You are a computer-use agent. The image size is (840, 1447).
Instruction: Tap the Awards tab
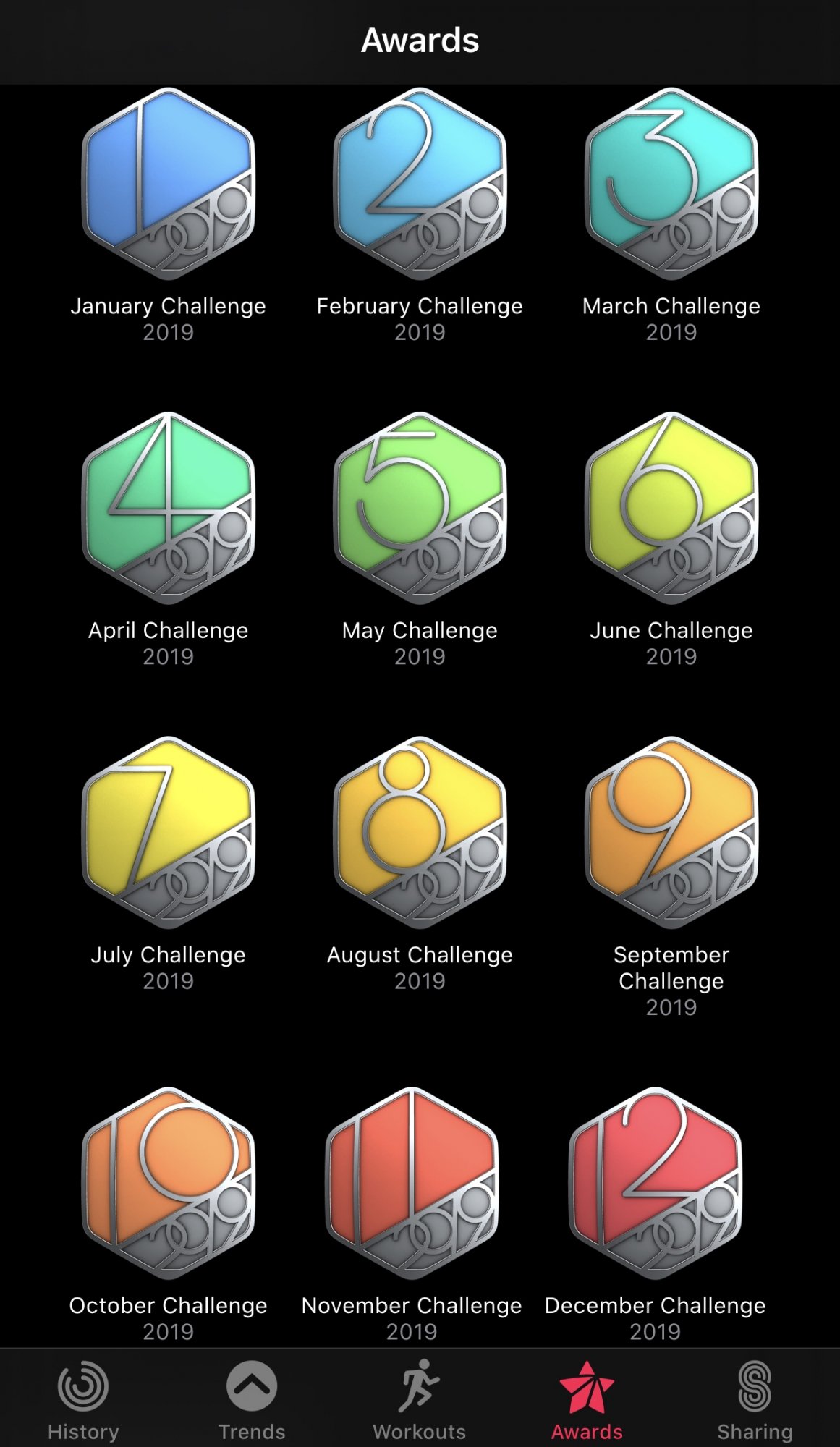[587, 1401]
